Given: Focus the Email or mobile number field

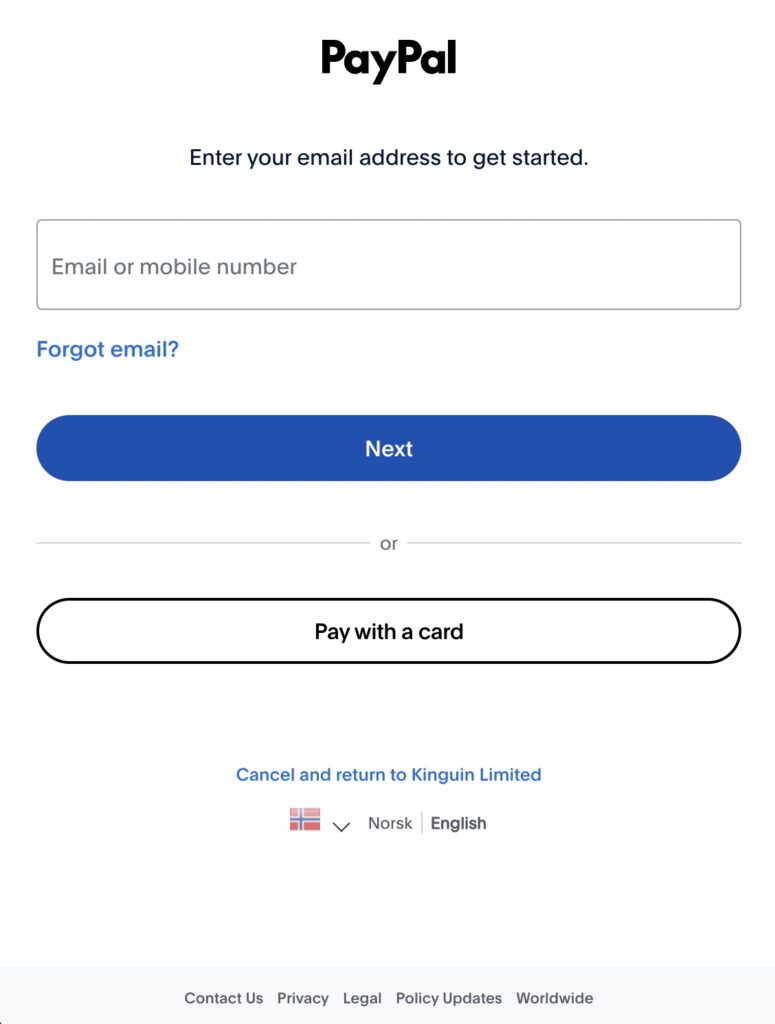Looking at the screenshot, I should coord(388,265).
